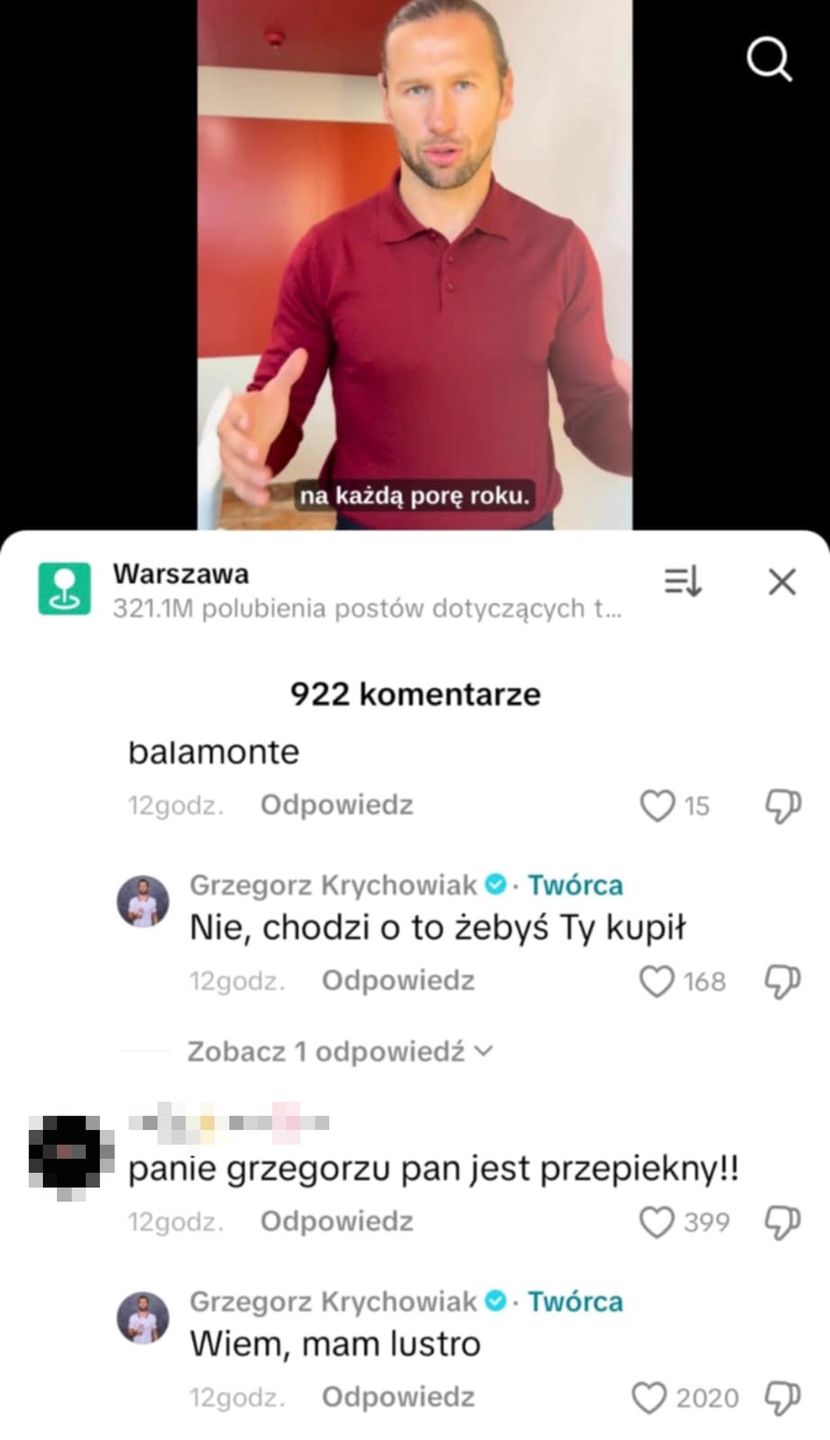
Task: Reply to 'Nie, chodzi o to' comment
Action: (397, 981)
